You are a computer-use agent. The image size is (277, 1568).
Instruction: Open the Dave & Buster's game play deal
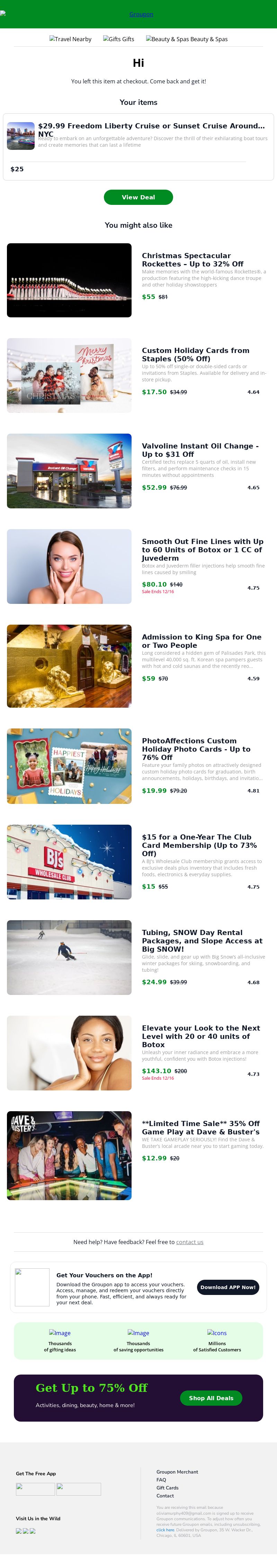tap(200, 1127)
